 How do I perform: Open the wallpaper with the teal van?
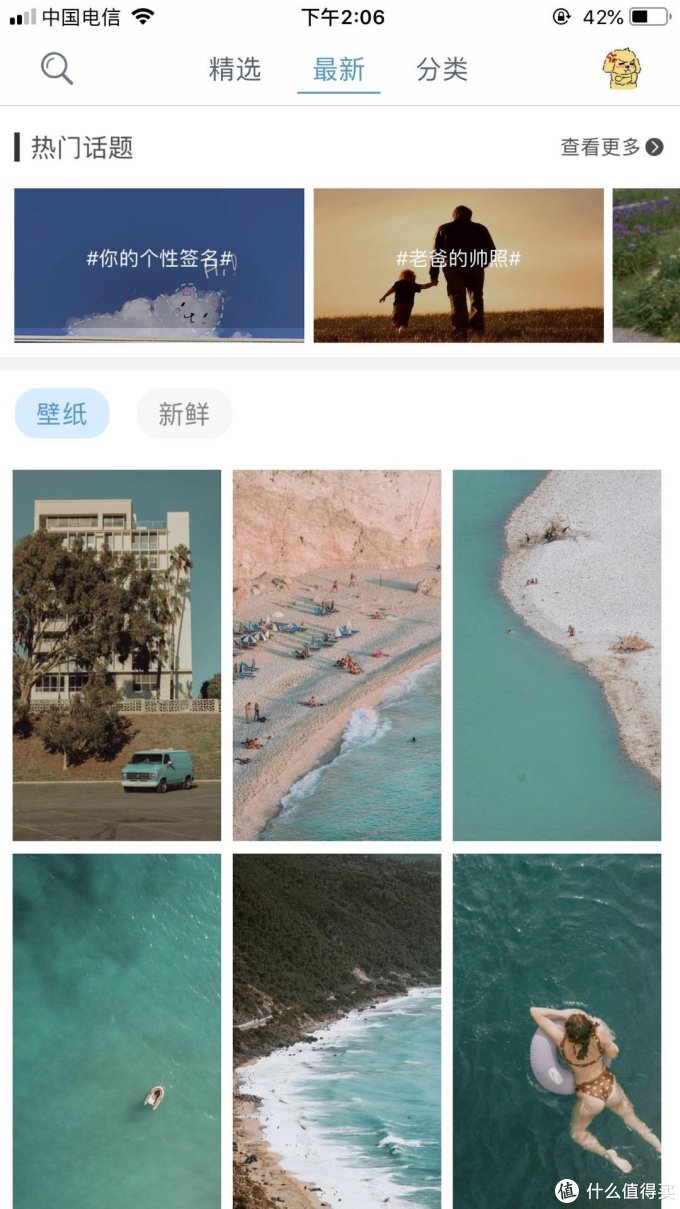coord(117,655)
